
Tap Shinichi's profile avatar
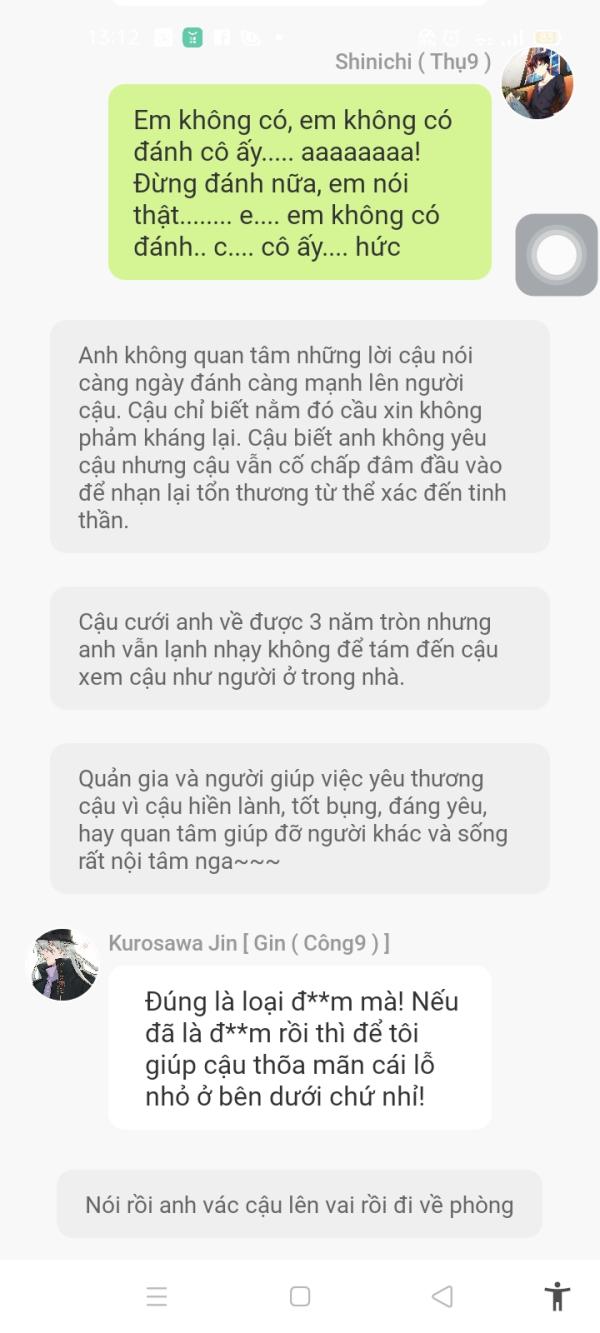[537, 83]
